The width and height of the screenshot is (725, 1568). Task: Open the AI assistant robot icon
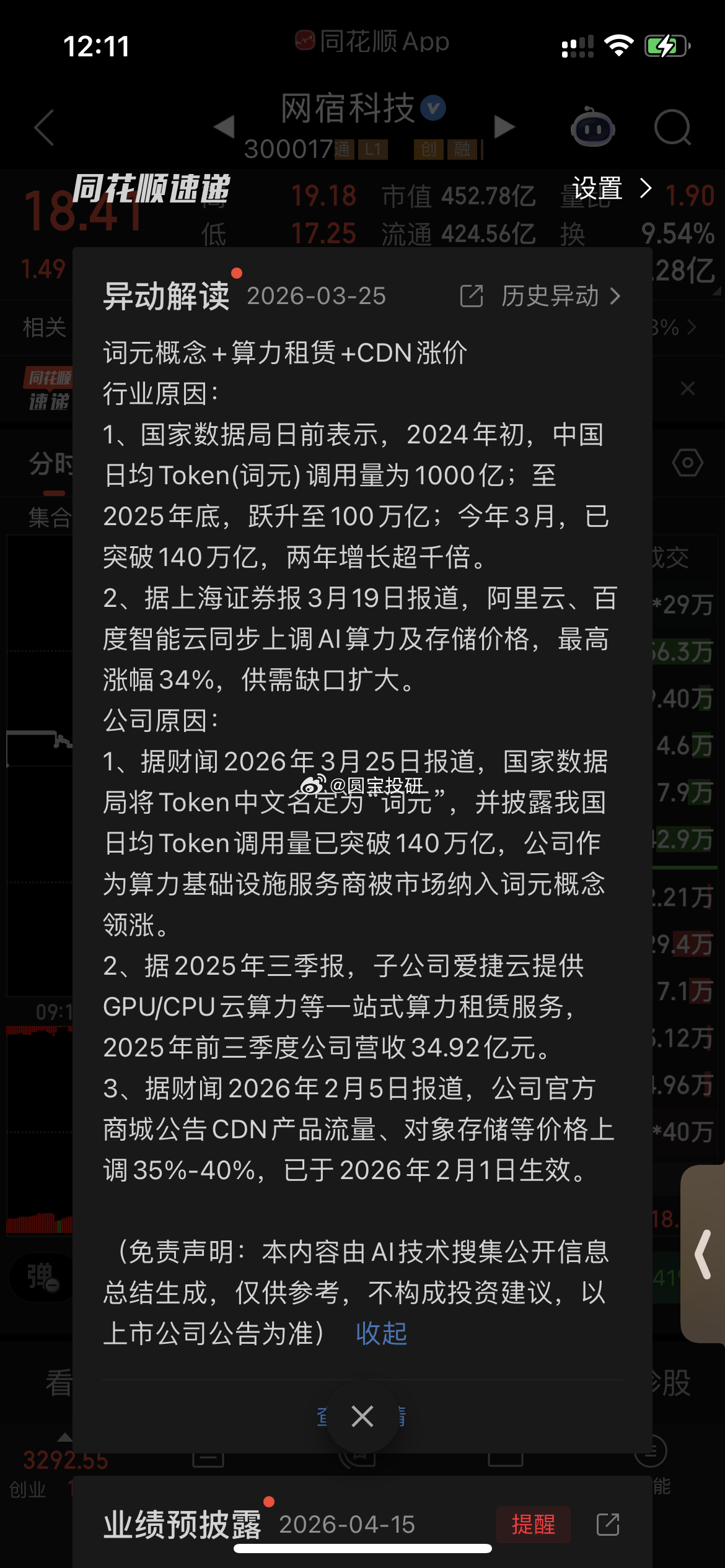[x=593, y=127]
